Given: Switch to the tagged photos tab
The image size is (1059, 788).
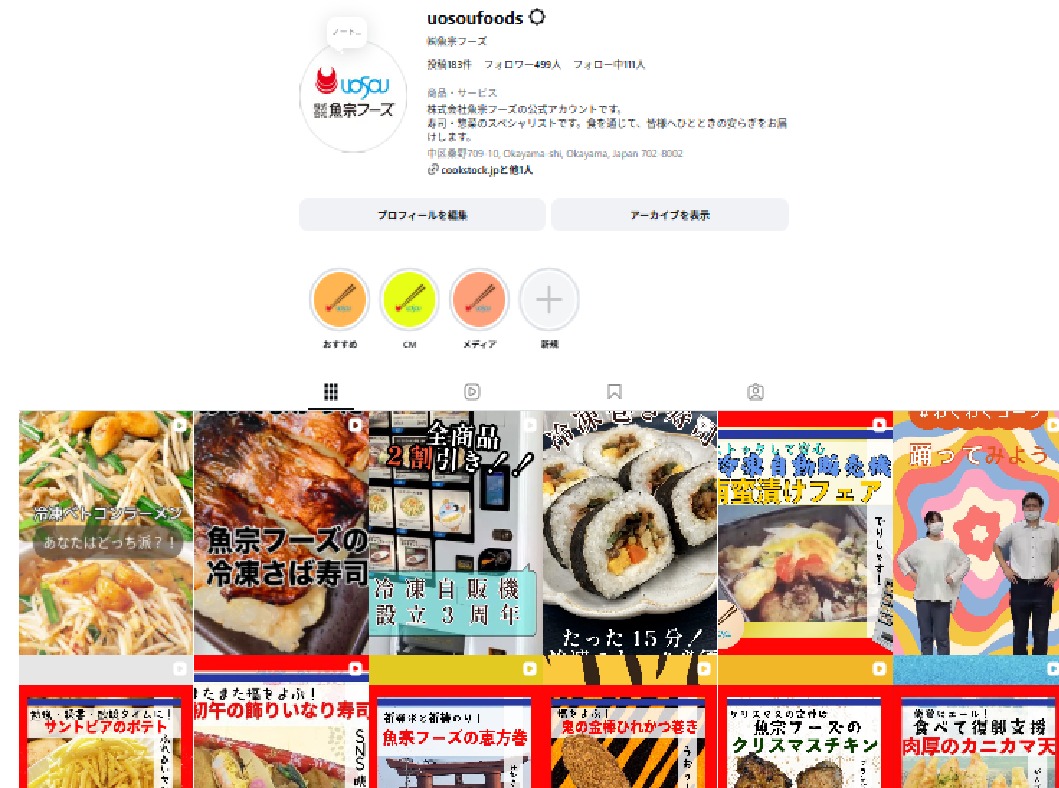Looking at the screenshot, I should tap(756, 391).
